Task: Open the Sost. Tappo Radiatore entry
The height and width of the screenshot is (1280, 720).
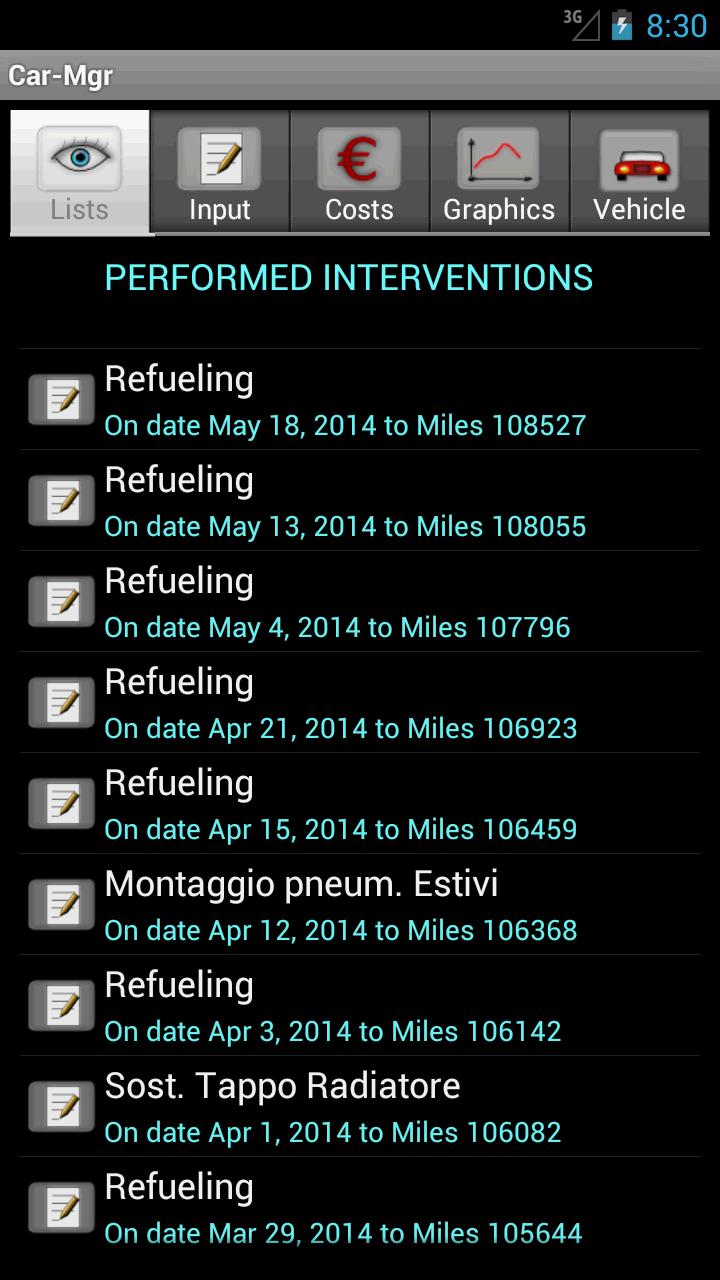Action: click(x=360, y=1106)
